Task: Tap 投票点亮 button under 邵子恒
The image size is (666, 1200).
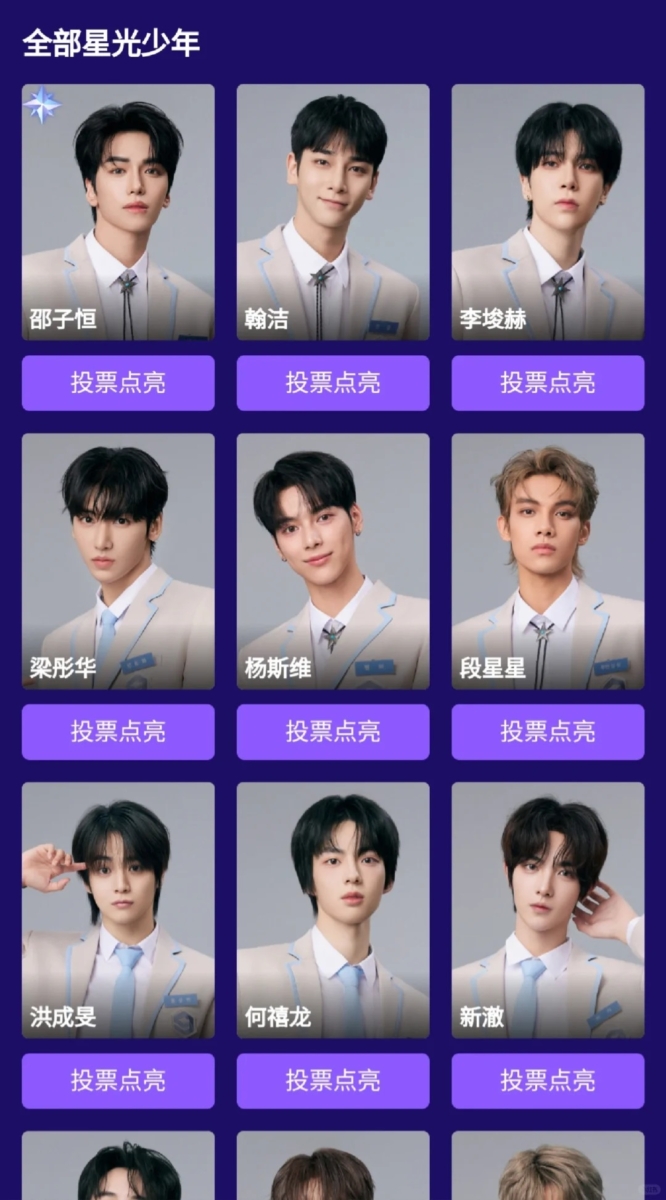Action: point(118,383)
